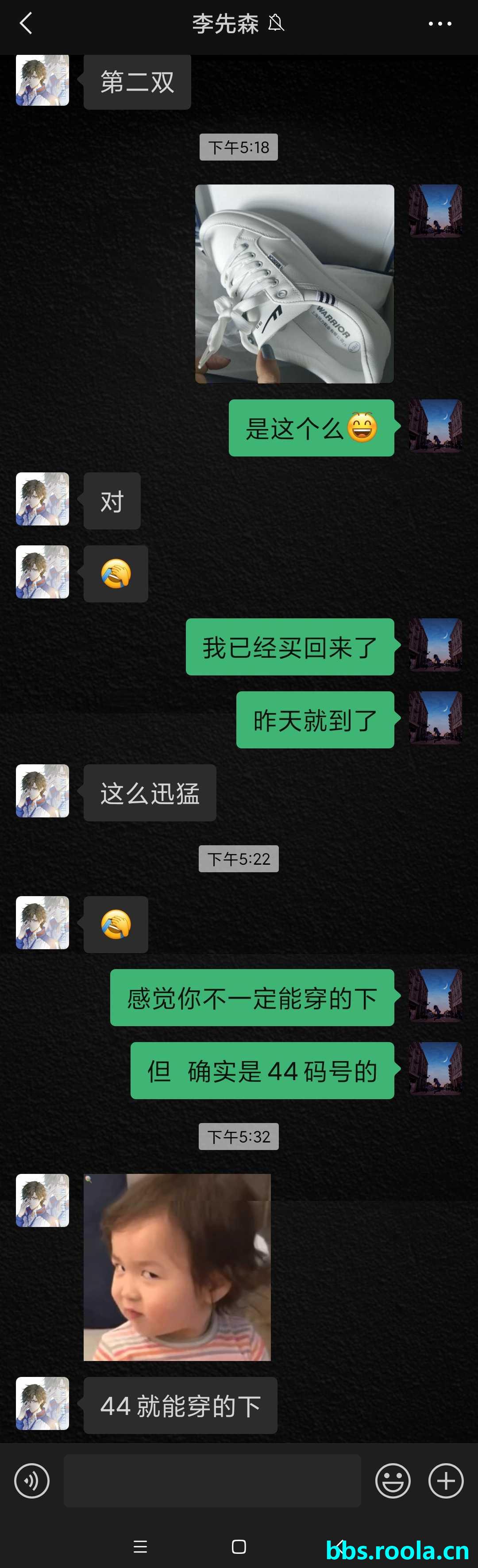Open the three-dot chat options menu
Image resolution: width=478 pixels, height=1568 pixels.
tap(439, 24)
